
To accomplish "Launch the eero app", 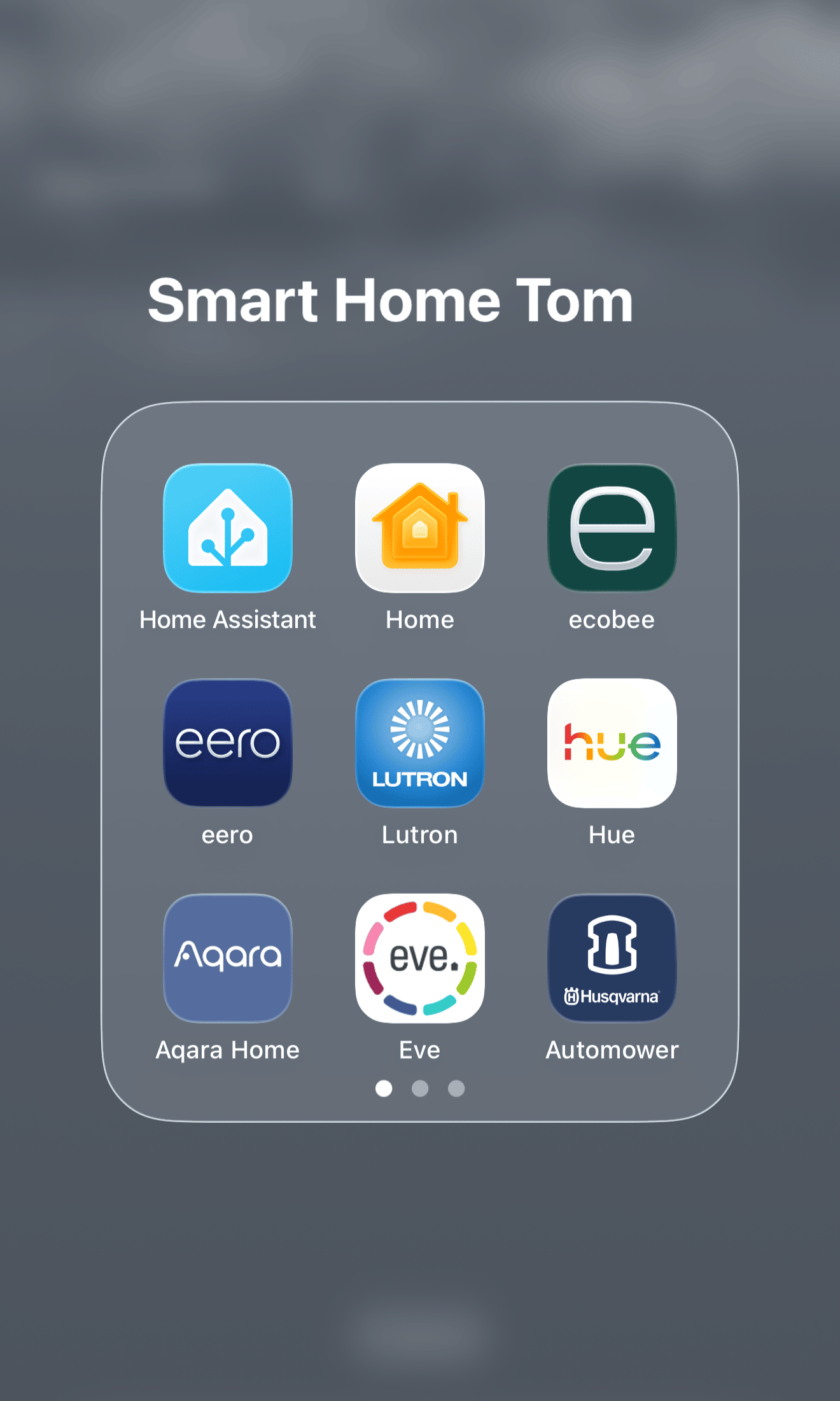I will [x=228, y=743].
